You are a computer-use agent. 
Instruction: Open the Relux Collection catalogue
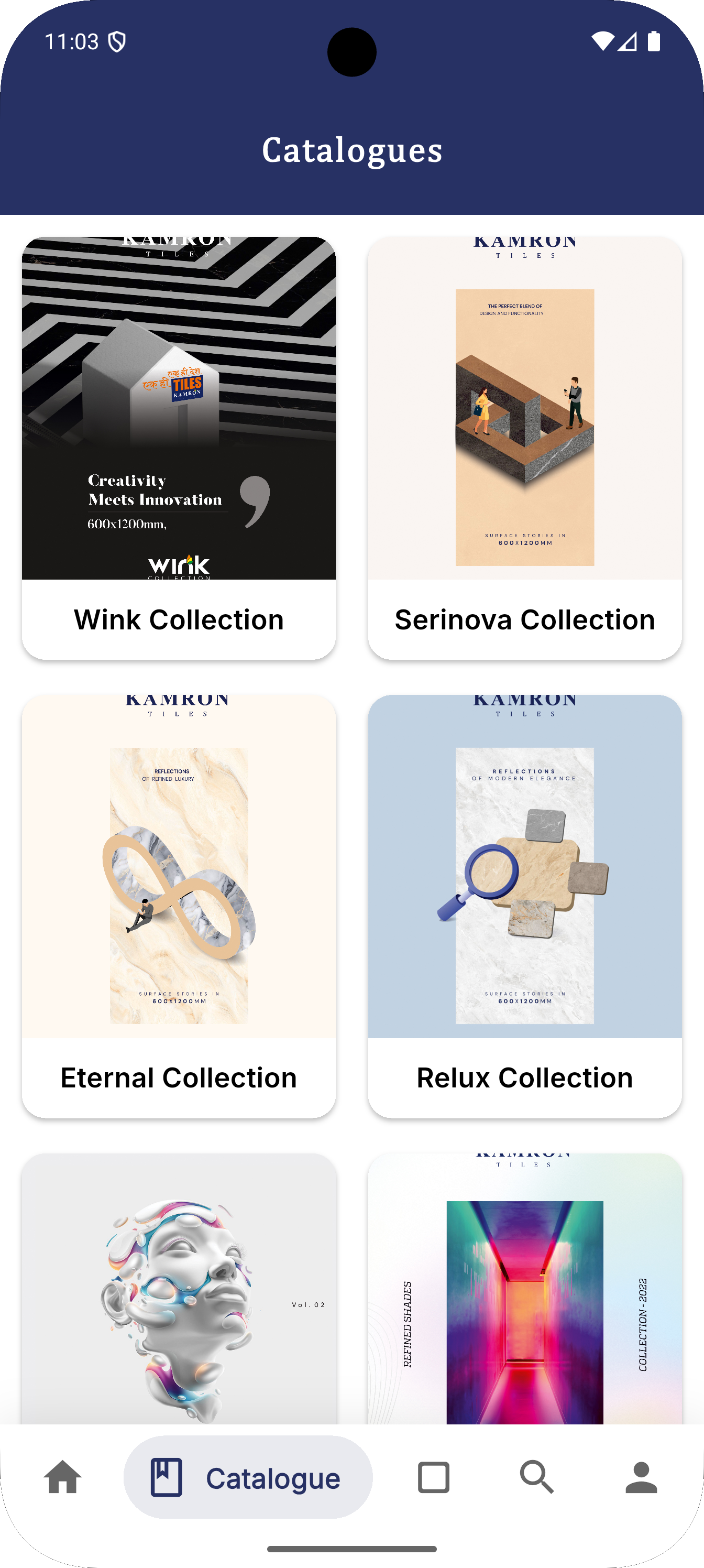click(x=524, y=906)
